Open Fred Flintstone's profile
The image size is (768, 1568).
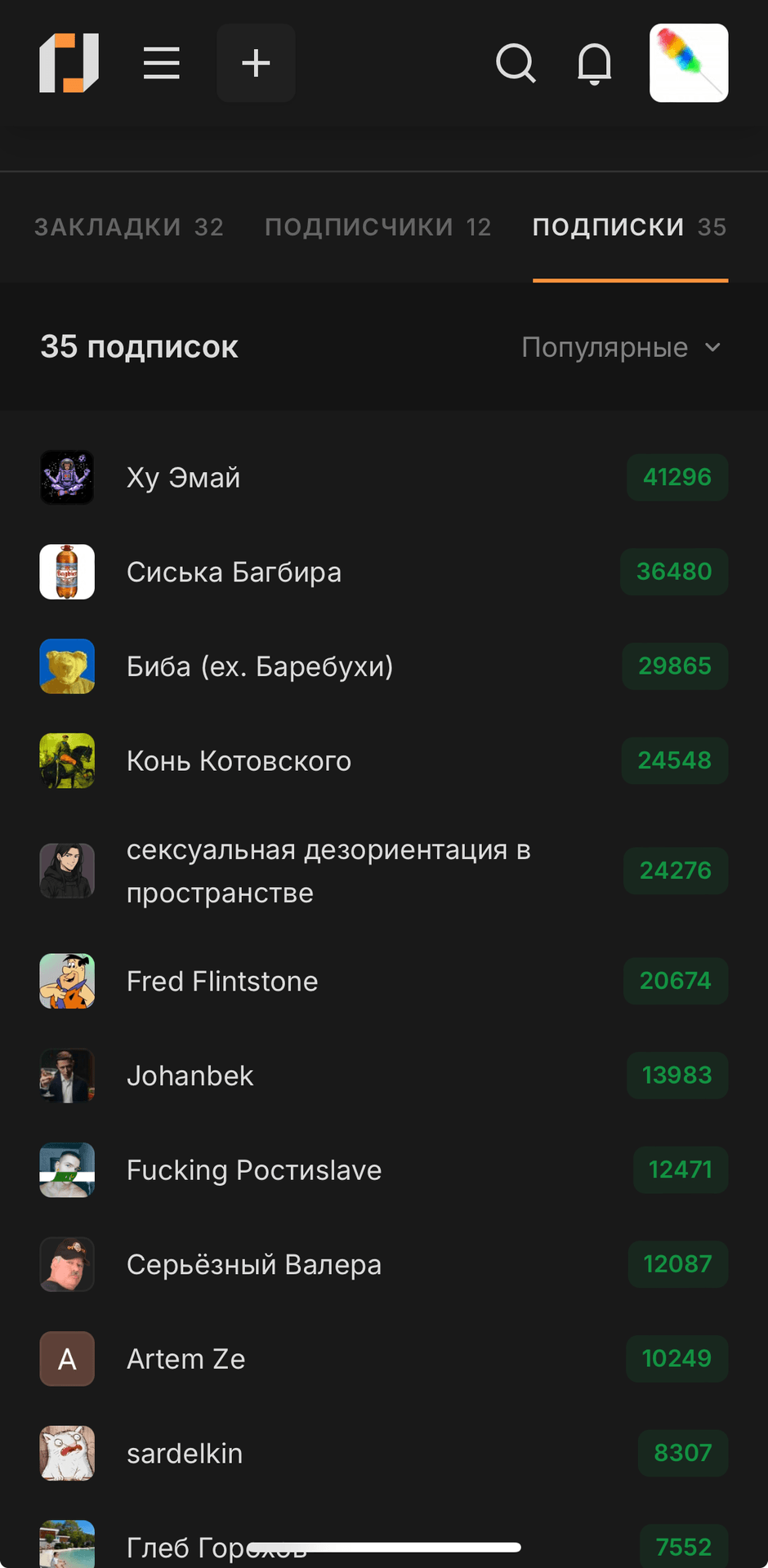click(222, 981)
